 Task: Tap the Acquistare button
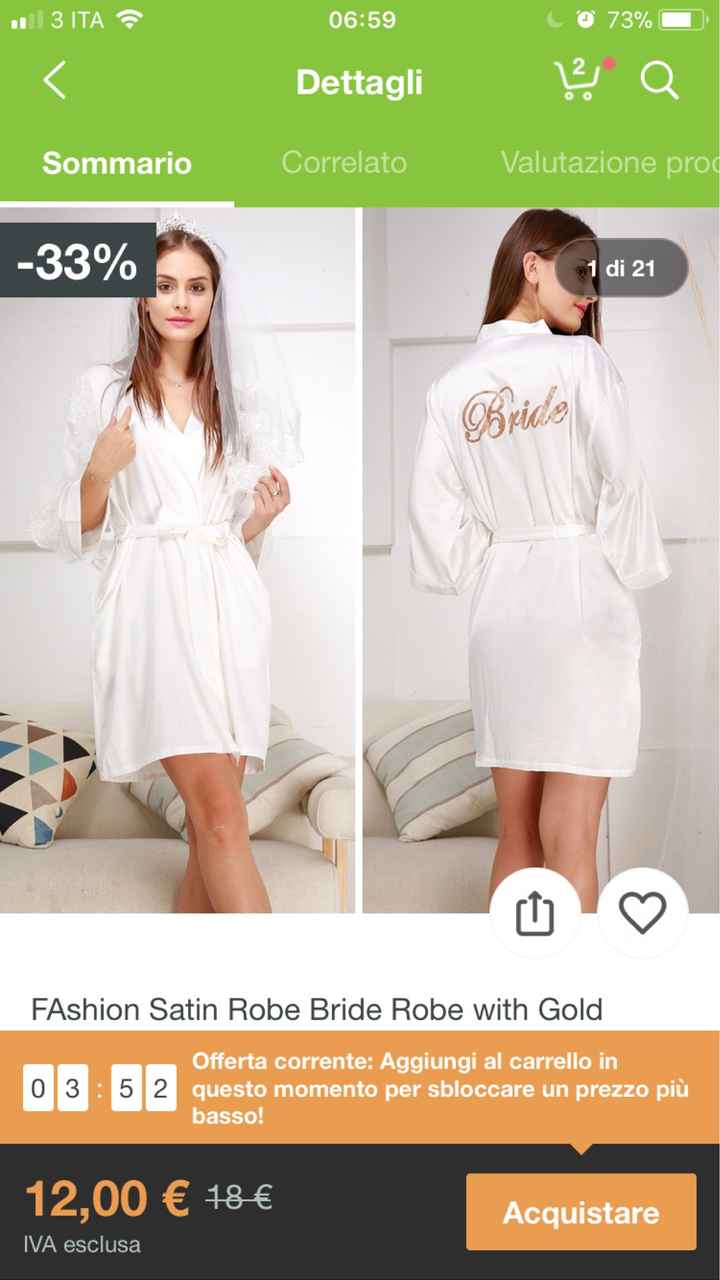(x=581, y=1212)
